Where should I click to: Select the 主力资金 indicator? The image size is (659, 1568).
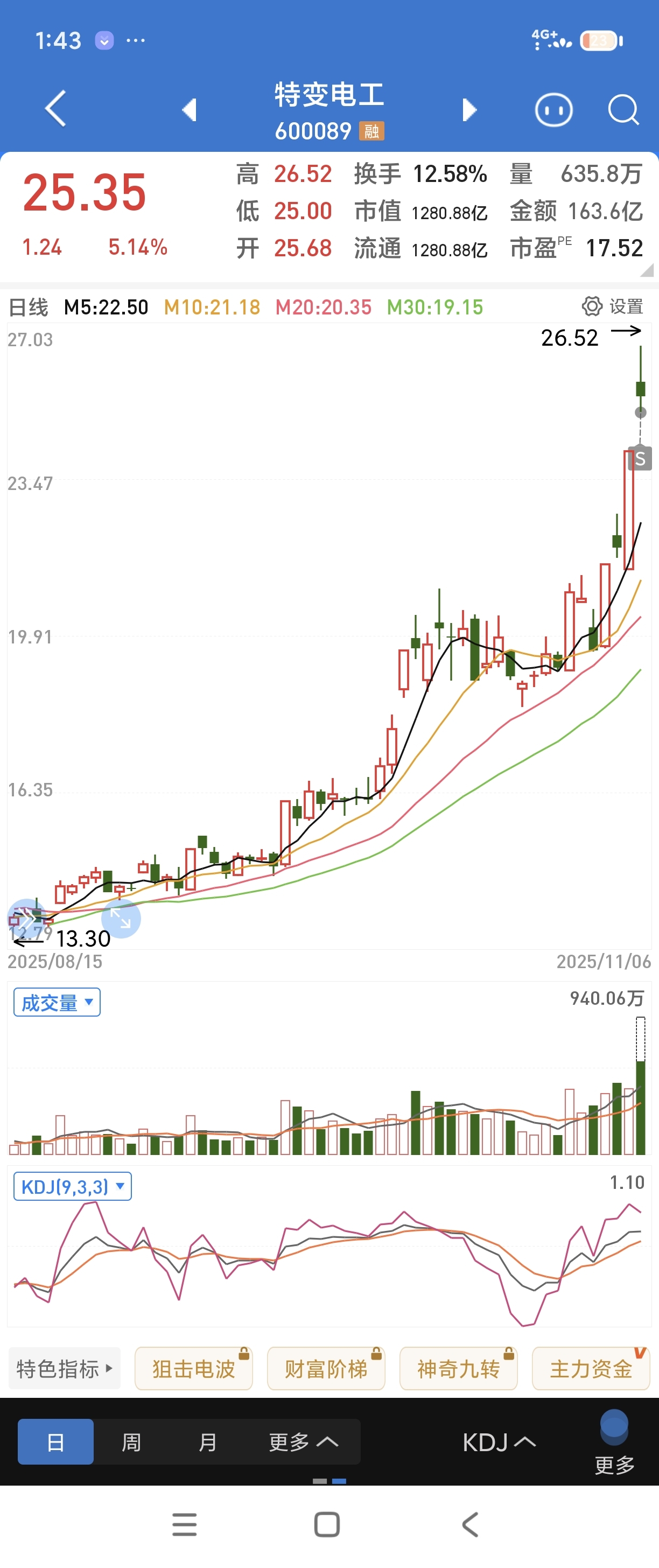pos(591,1369)
